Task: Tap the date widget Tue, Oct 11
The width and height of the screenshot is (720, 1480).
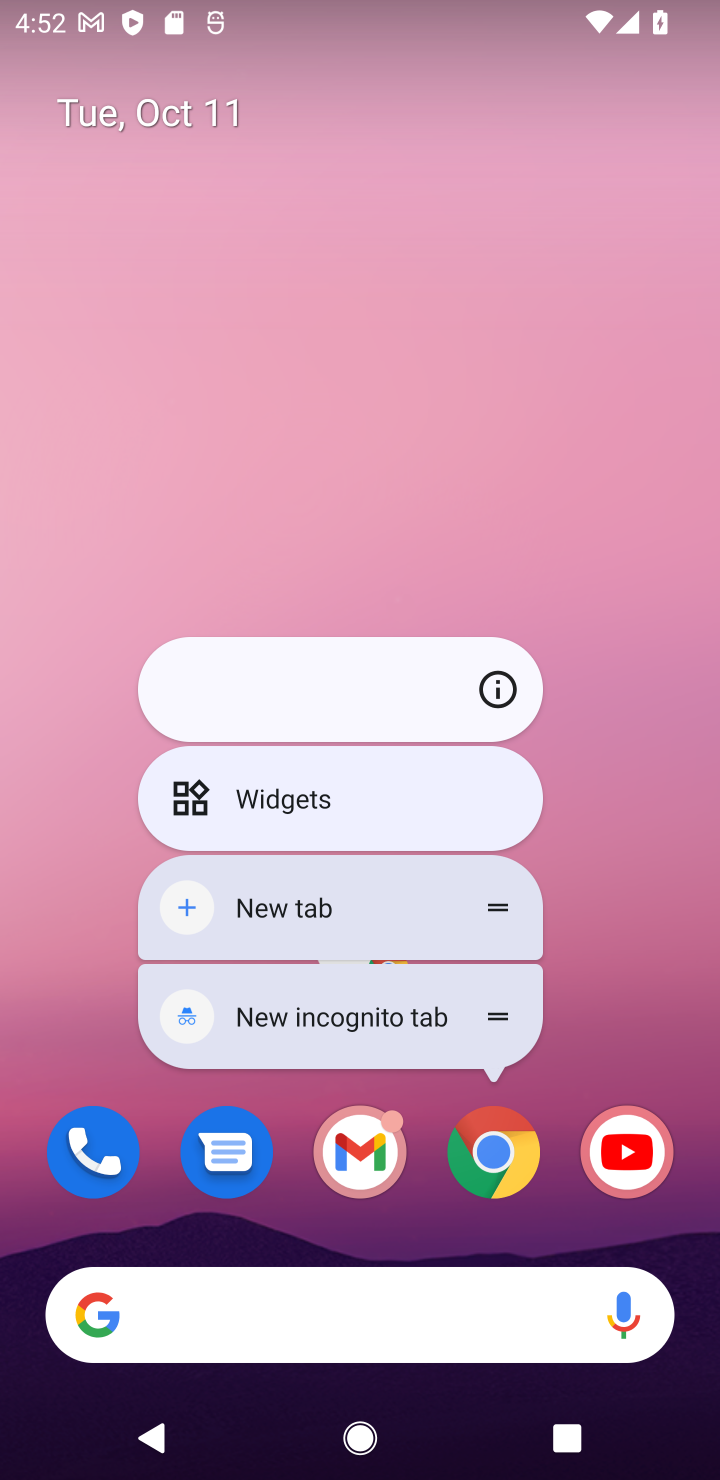Action: tap(150, 113)
